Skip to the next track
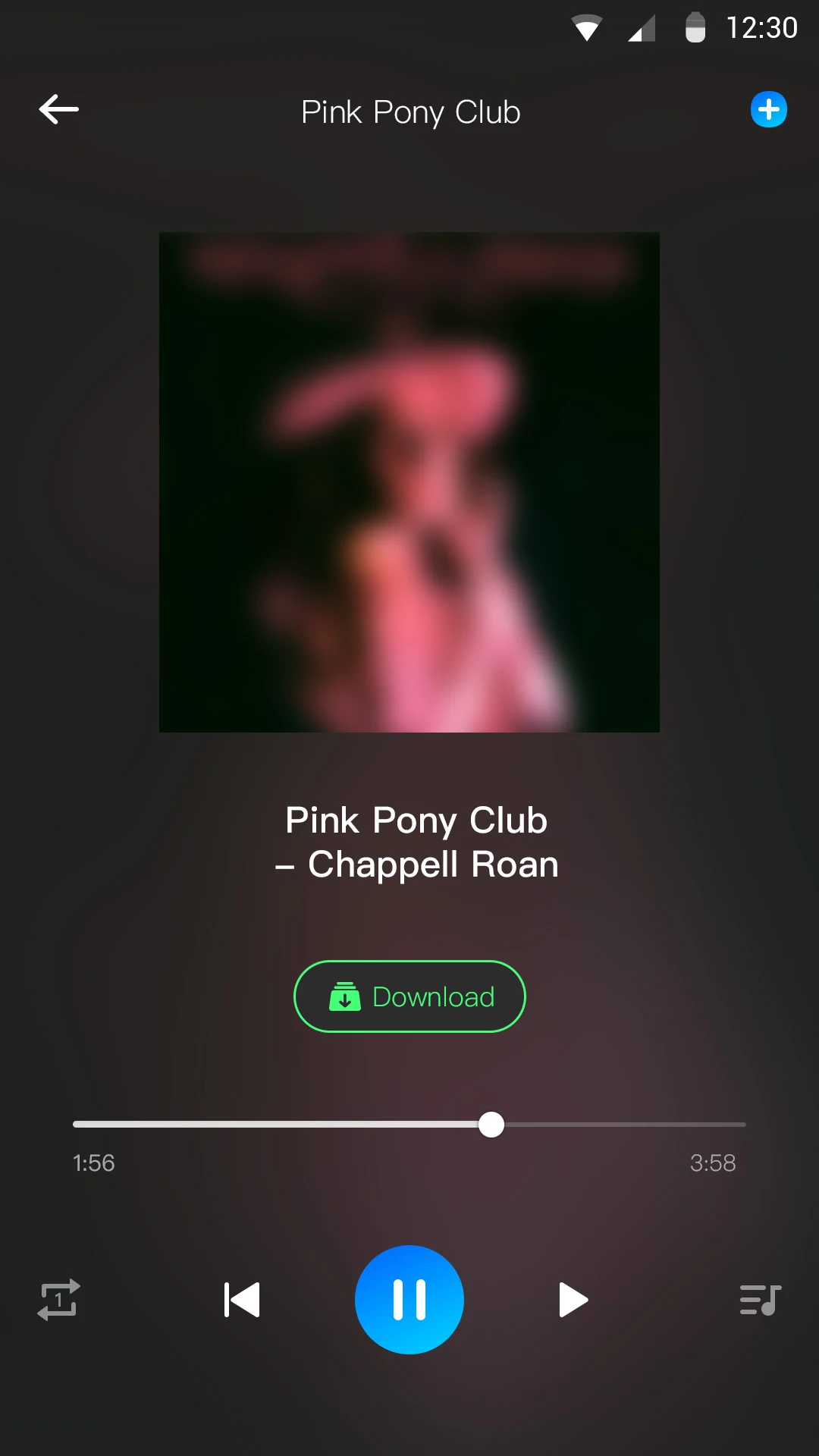The image size is (819, 1456). tap(573, 1300)
